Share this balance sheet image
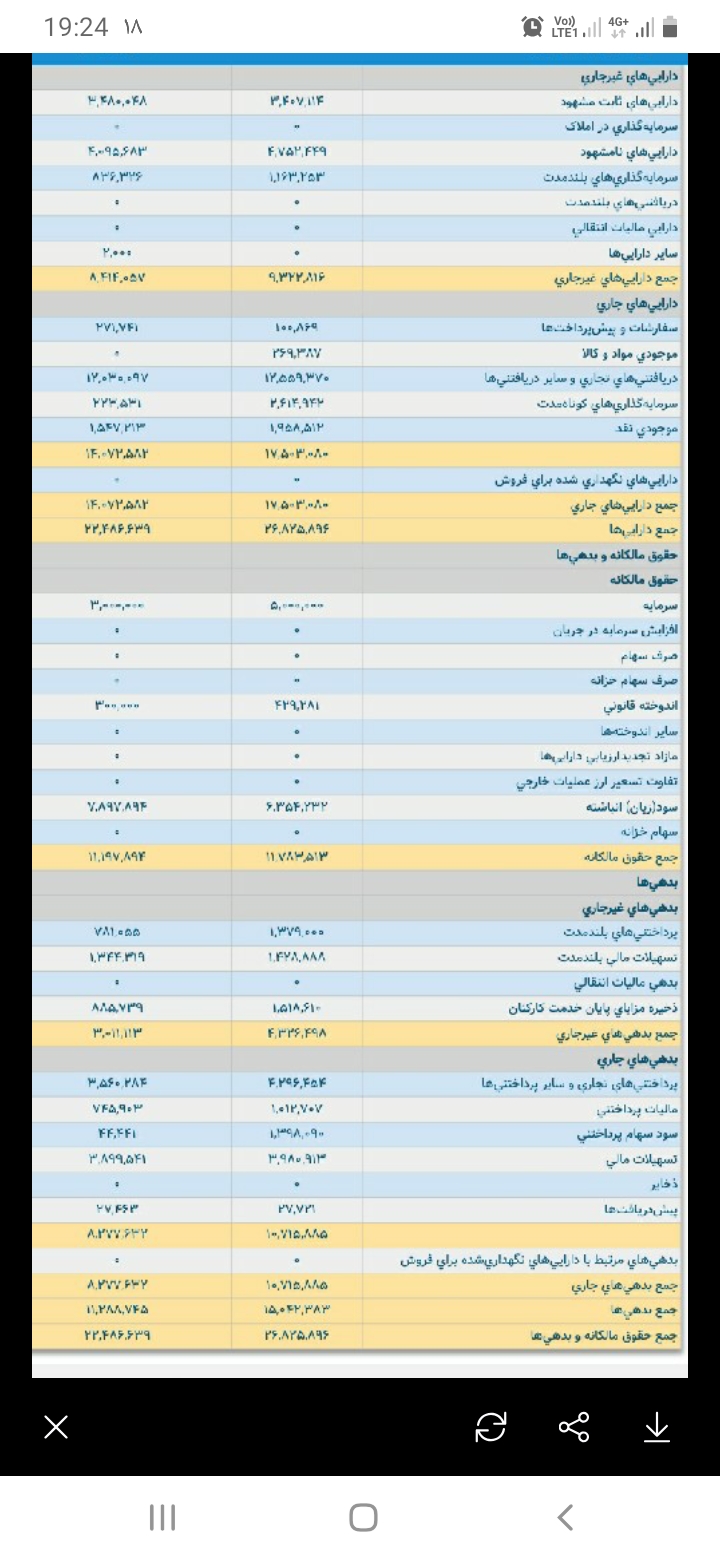The image size is (720, 1560). [x=574, y=1427]
